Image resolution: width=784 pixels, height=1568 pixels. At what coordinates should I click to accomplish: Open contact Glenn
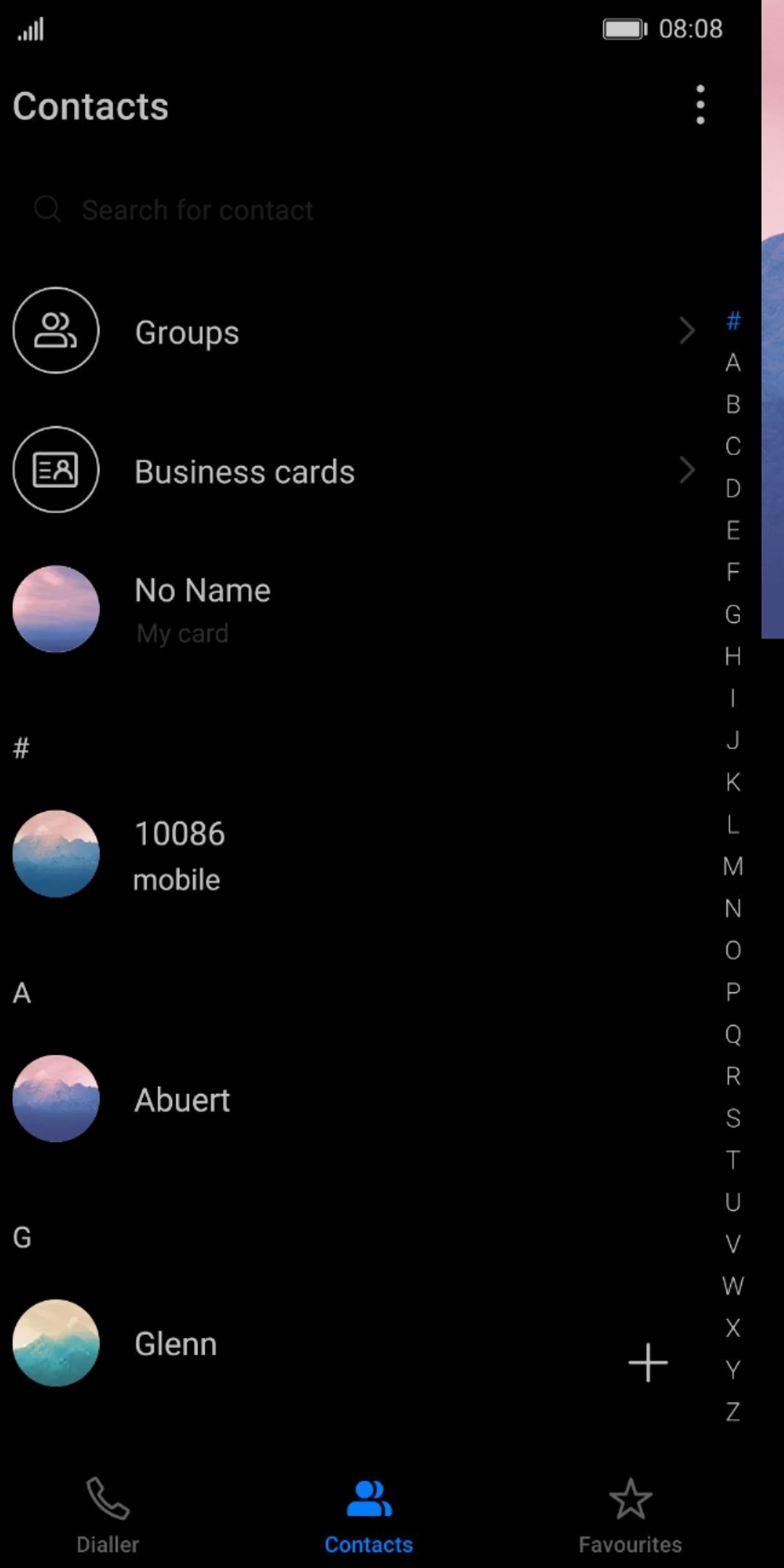[305, 1344]
